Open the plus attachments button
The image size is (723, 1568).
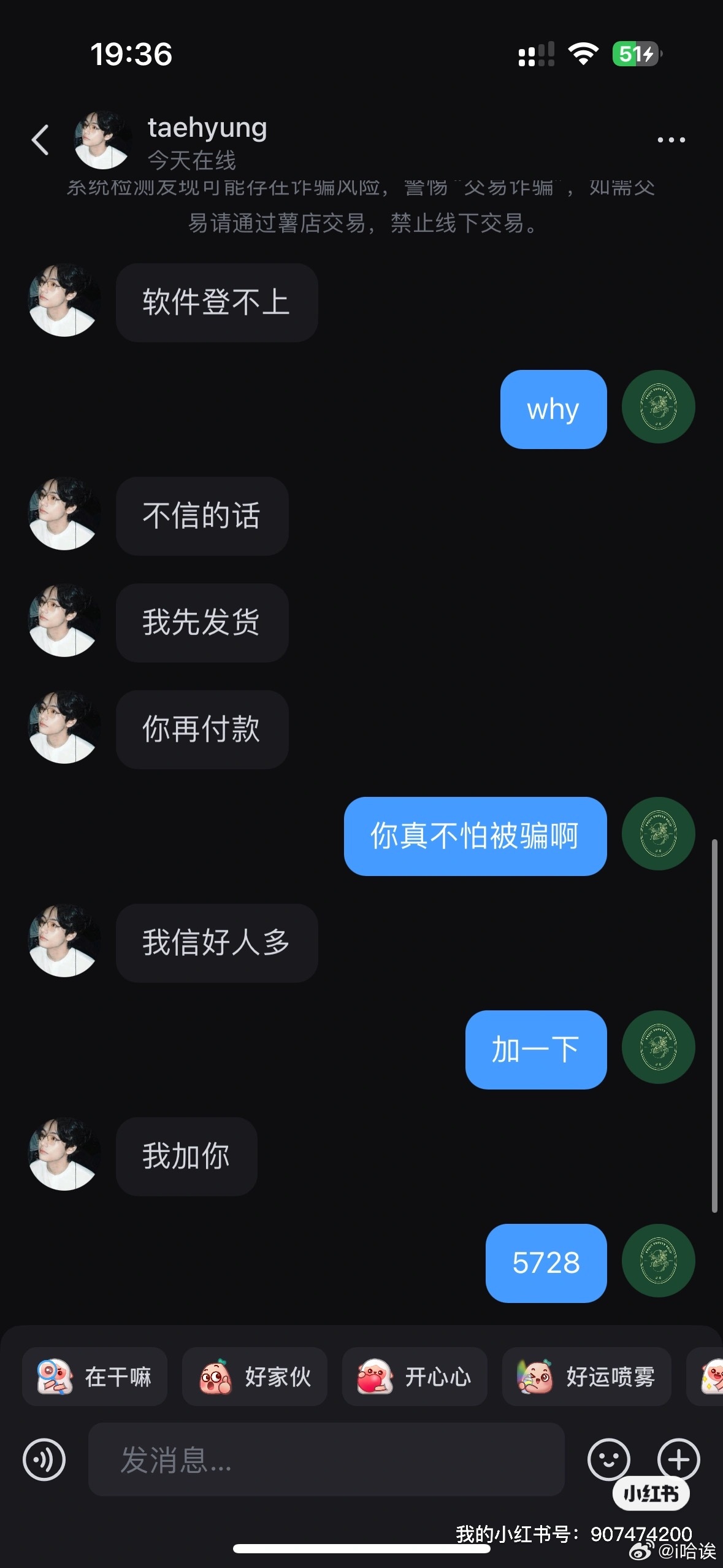coord(678,1459)
